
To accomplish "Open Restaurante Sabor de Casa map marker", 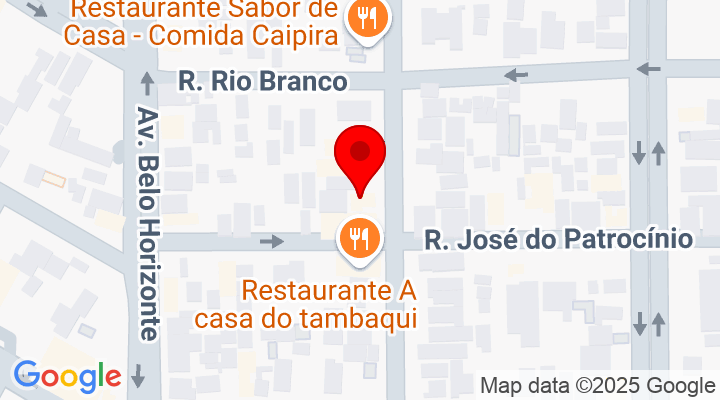I will pos(367,19).
